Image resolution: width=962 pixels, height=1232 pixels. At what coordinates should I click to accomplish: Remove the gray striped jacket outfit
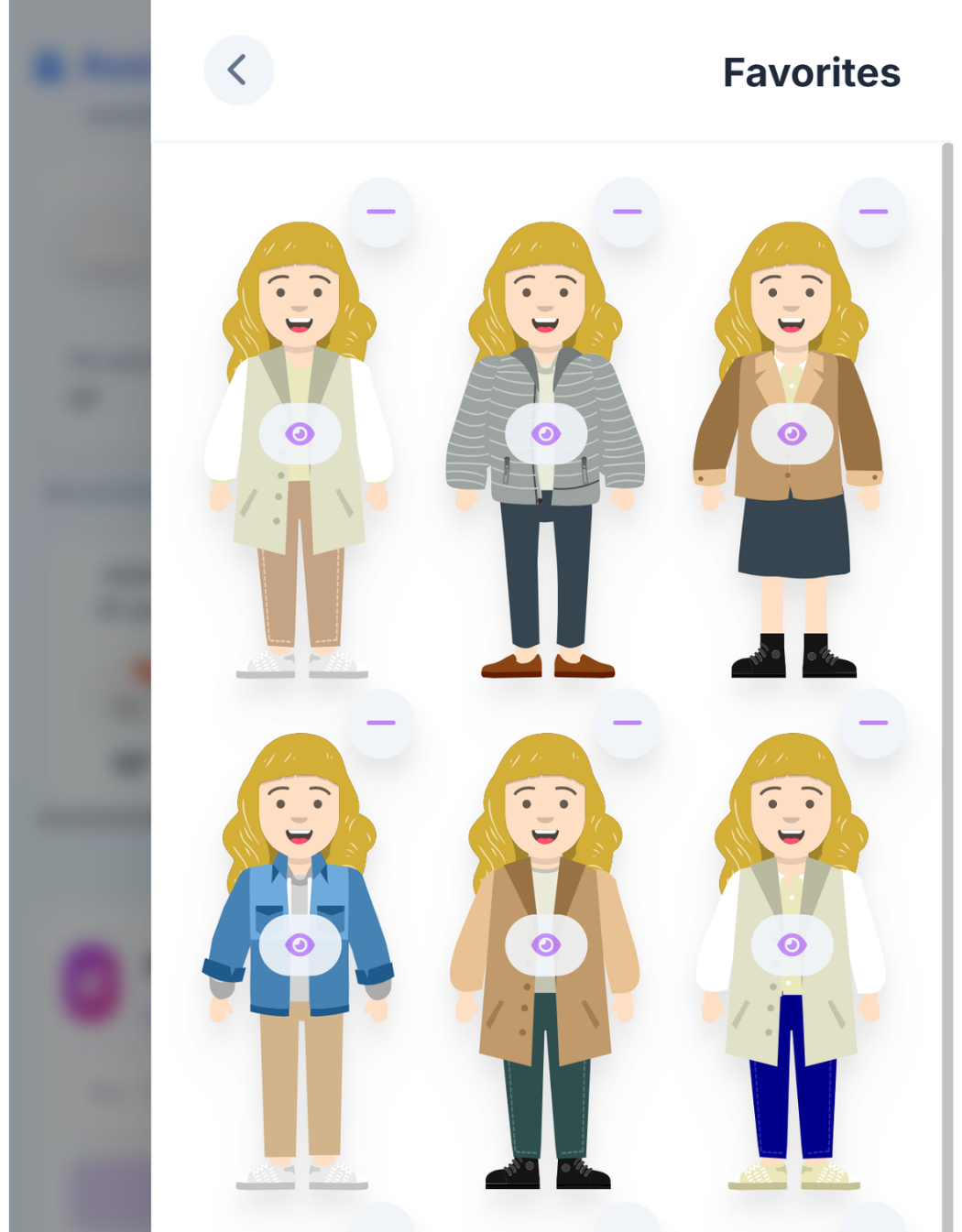click(627, 212)
